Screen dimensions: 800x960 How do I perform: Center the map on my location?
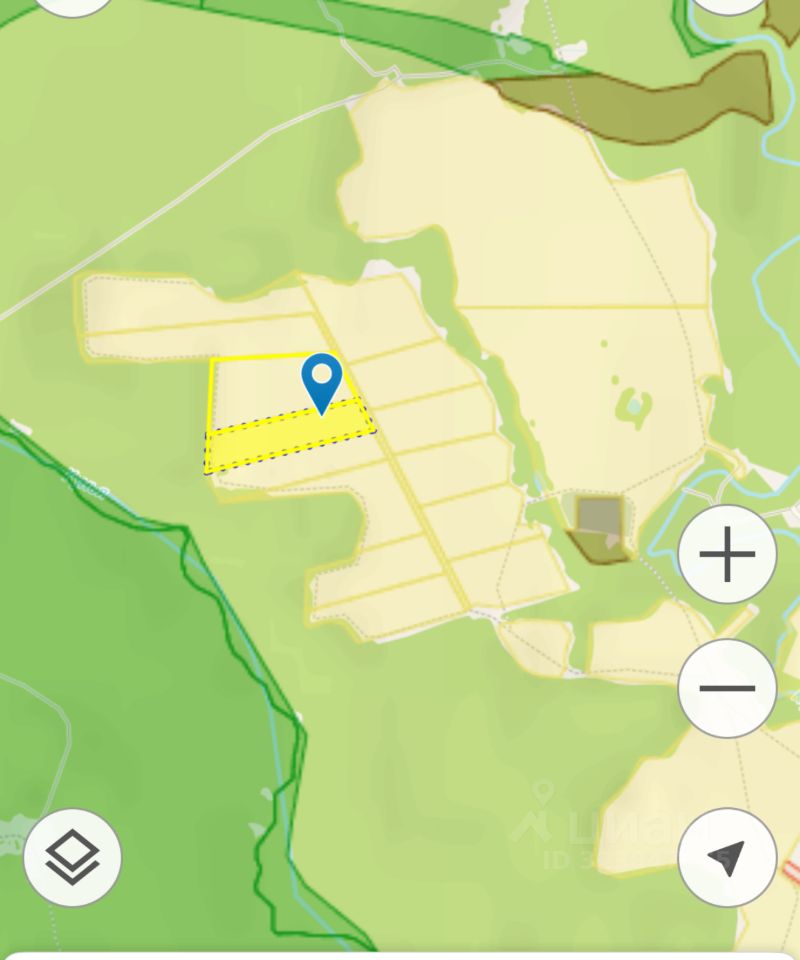tap(727, 857)
